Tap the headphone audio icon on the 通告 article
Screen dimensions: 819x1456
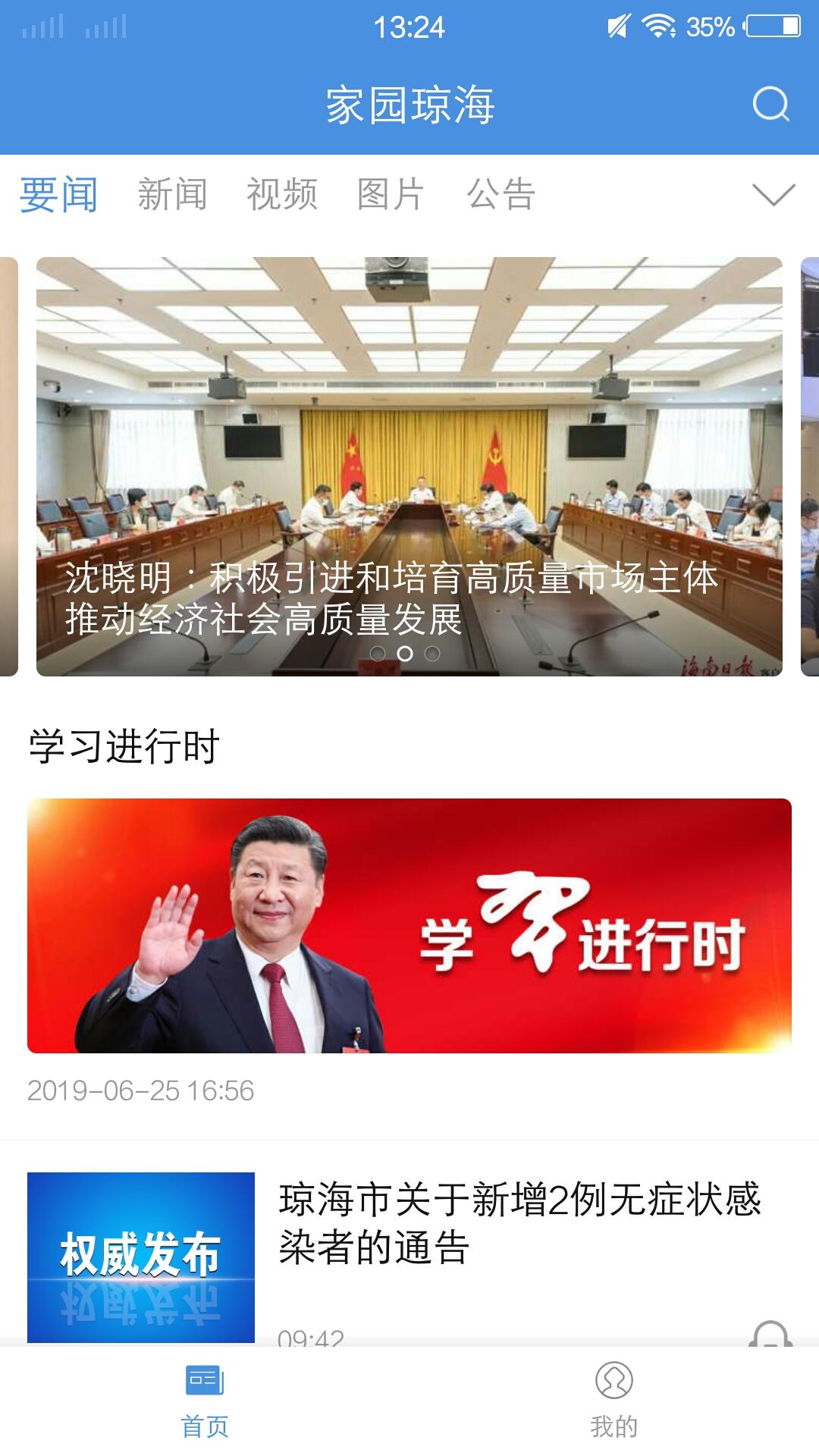tap(770, 1335)
